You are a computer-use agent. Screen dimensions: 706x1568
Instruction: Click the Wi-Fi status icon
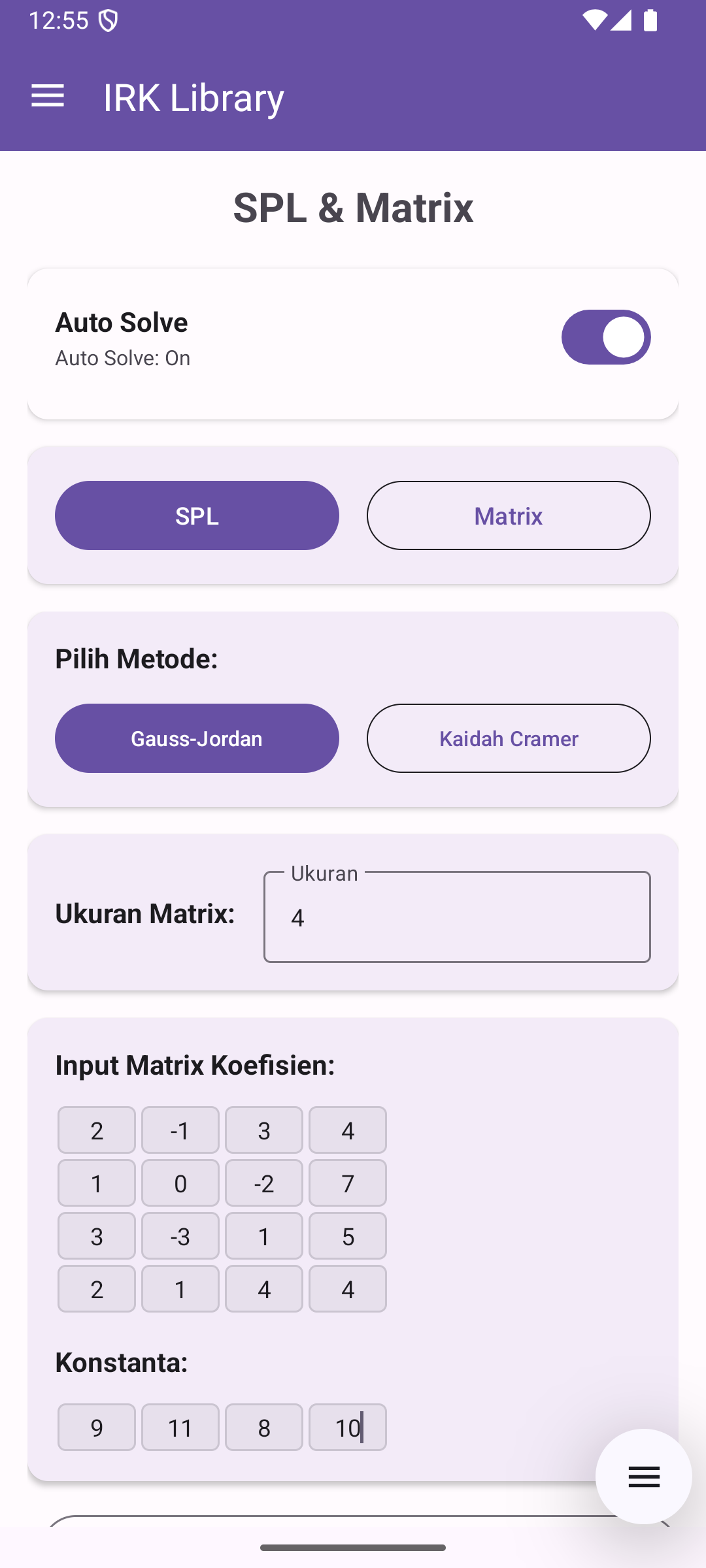pos(596,21)
